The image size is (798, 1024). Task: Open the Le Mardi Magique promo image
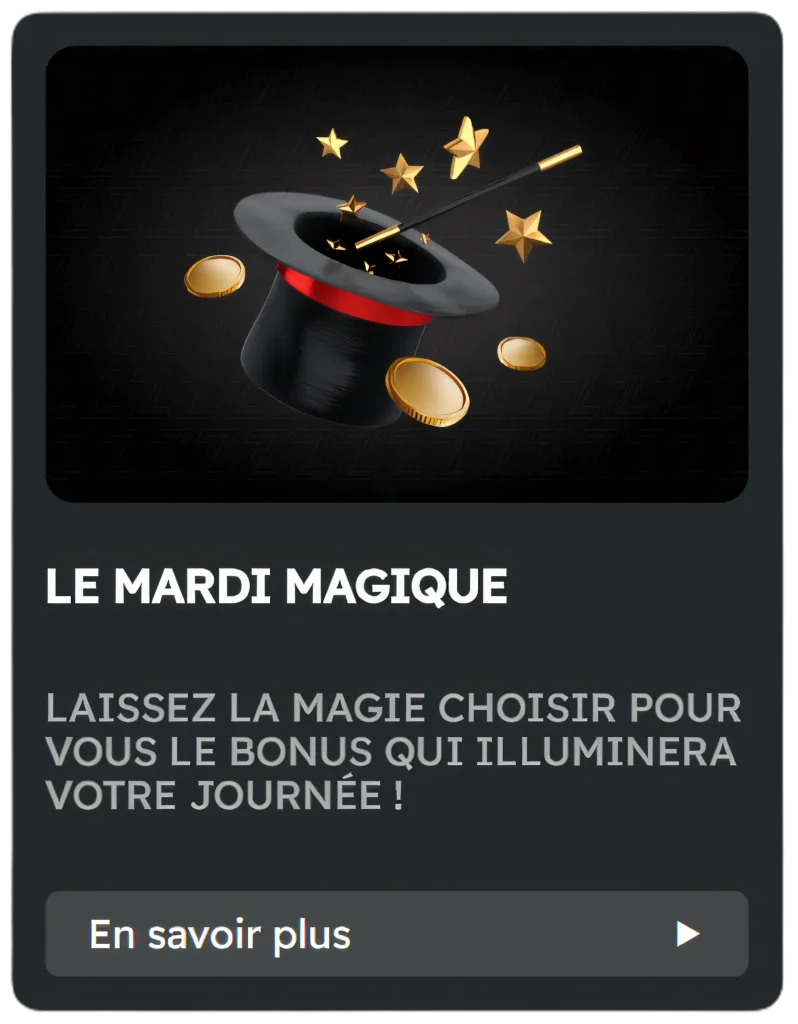396,274
